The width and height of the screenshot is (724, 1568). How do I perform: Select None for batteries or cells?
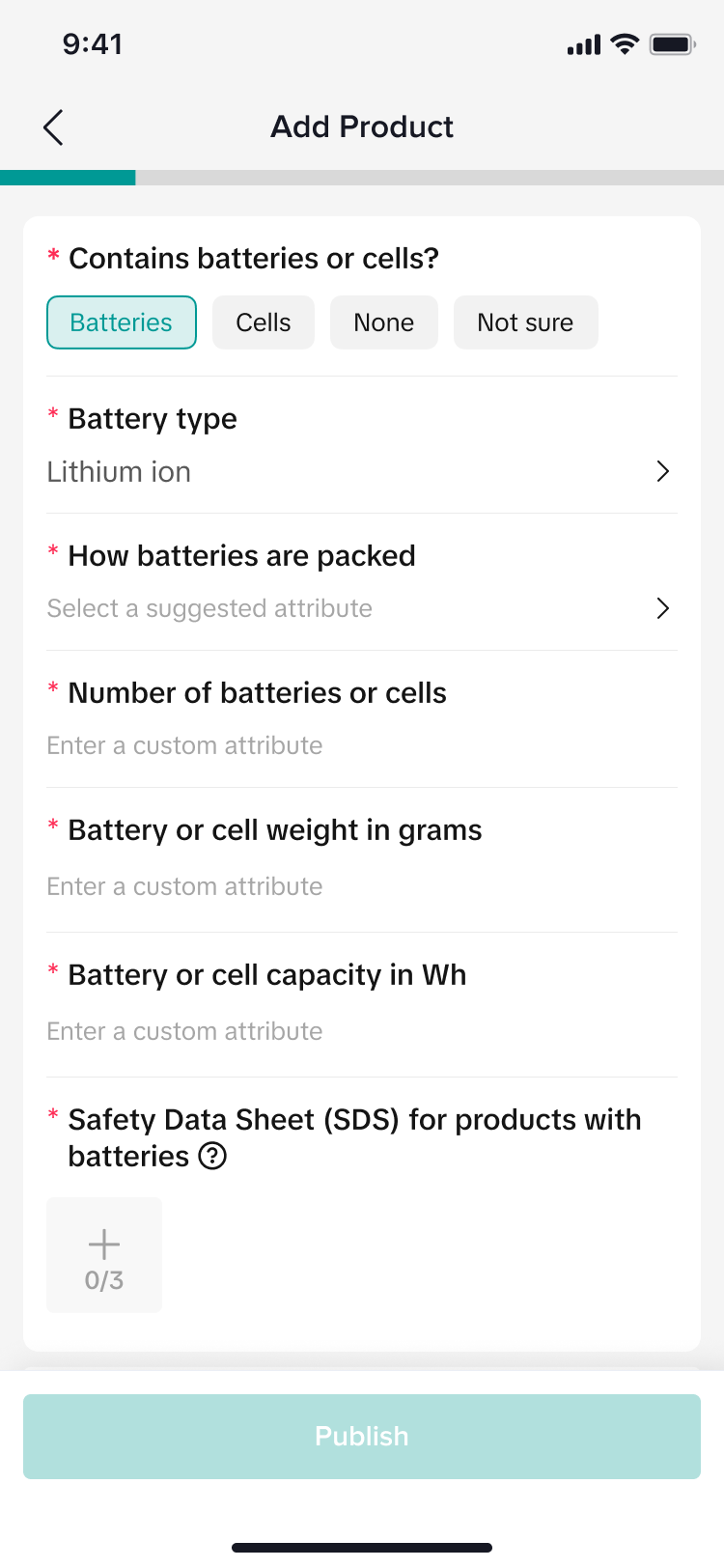(x=384, y=322)
